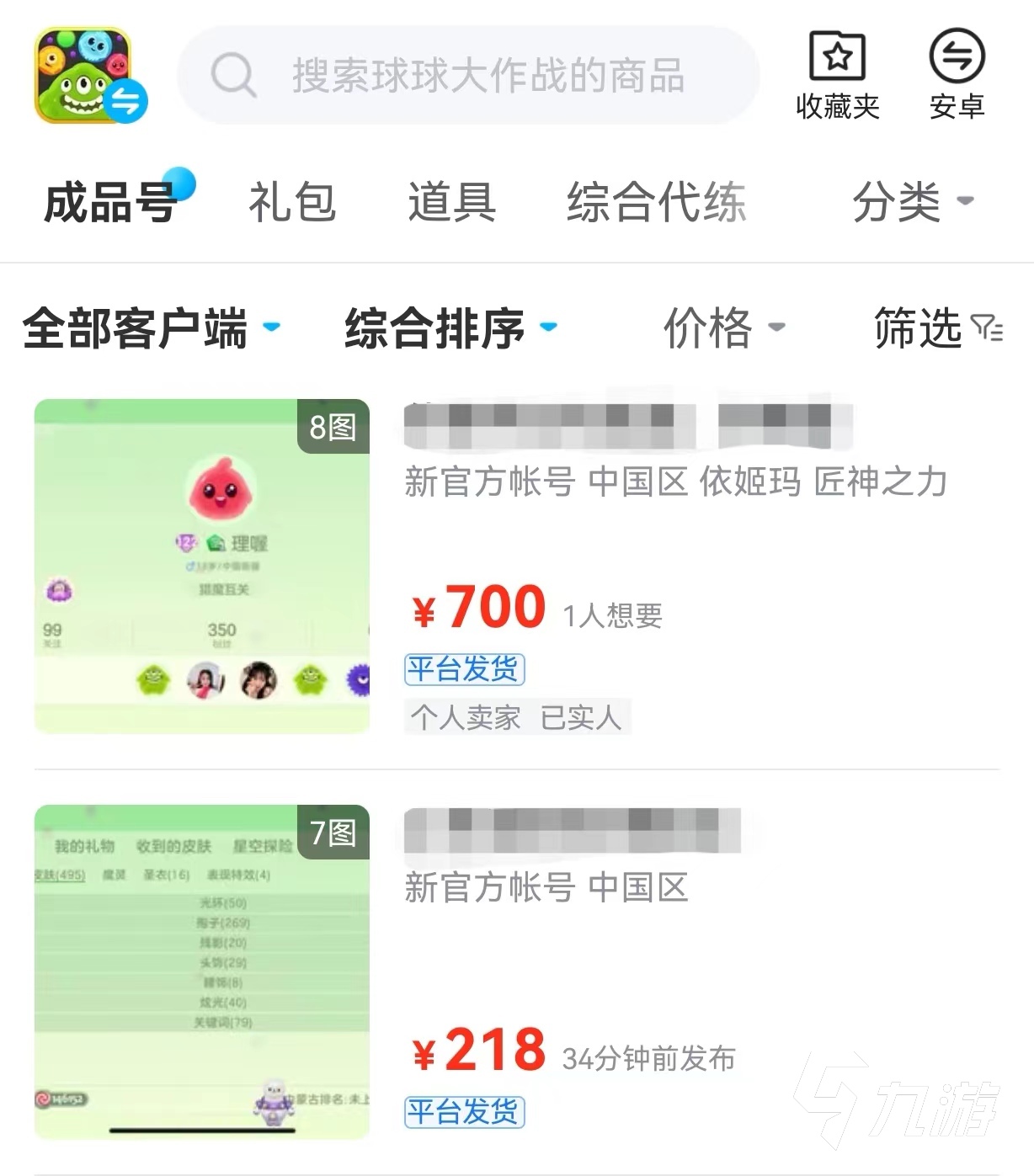This screenshot has height=1176, width=1034.
Task: Switch to the 礼包 tab
Action: (x=292, y=202)
